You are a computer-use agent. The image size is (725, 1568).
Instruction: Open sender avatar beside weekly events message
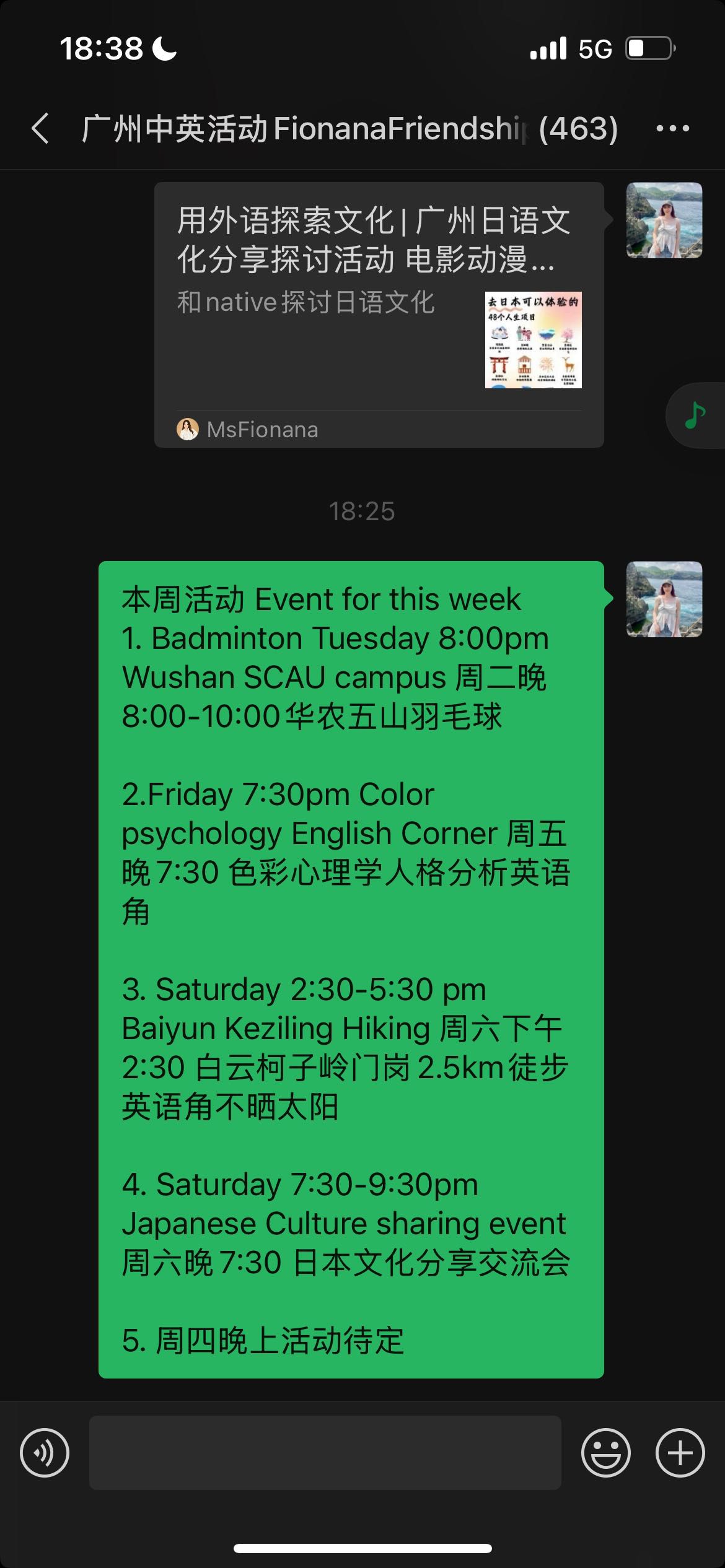[664, 599]
